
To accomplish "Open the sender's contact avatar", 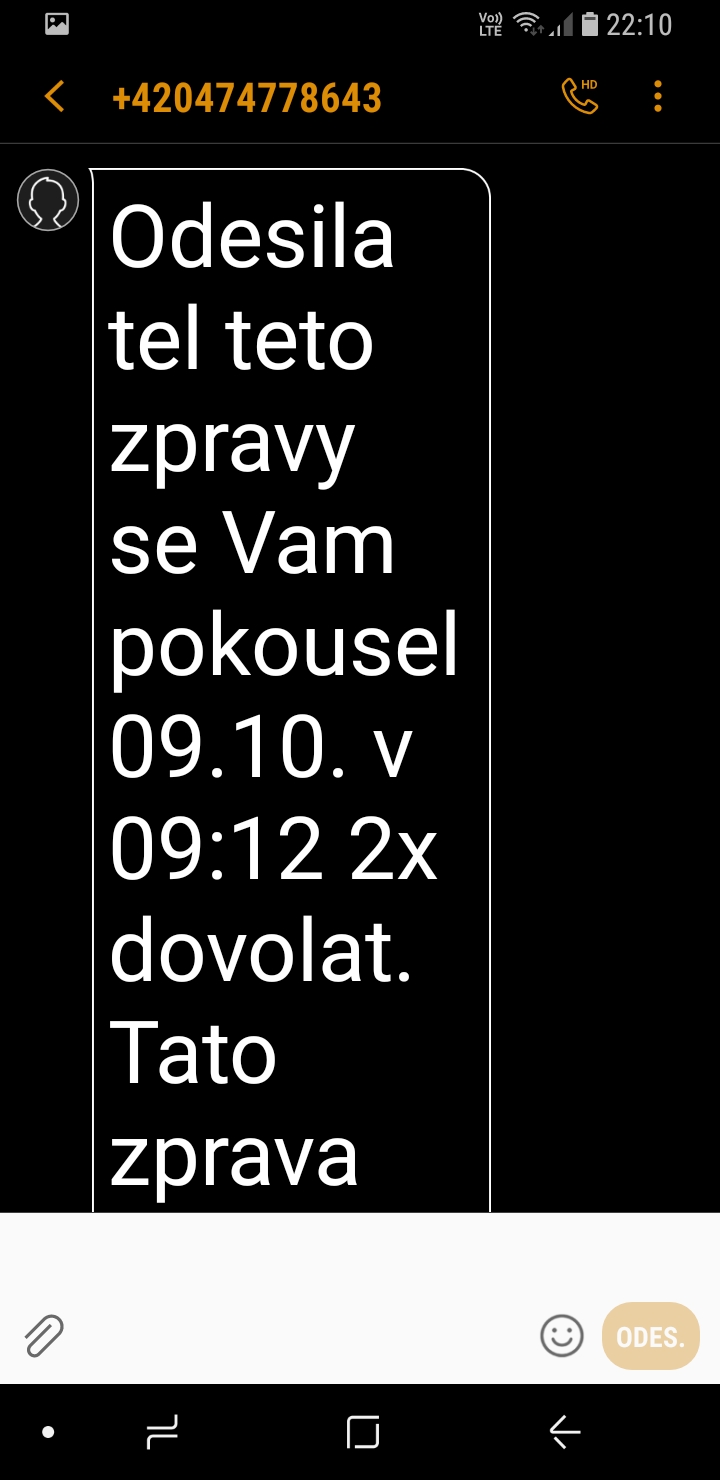I will click(48, 200).
